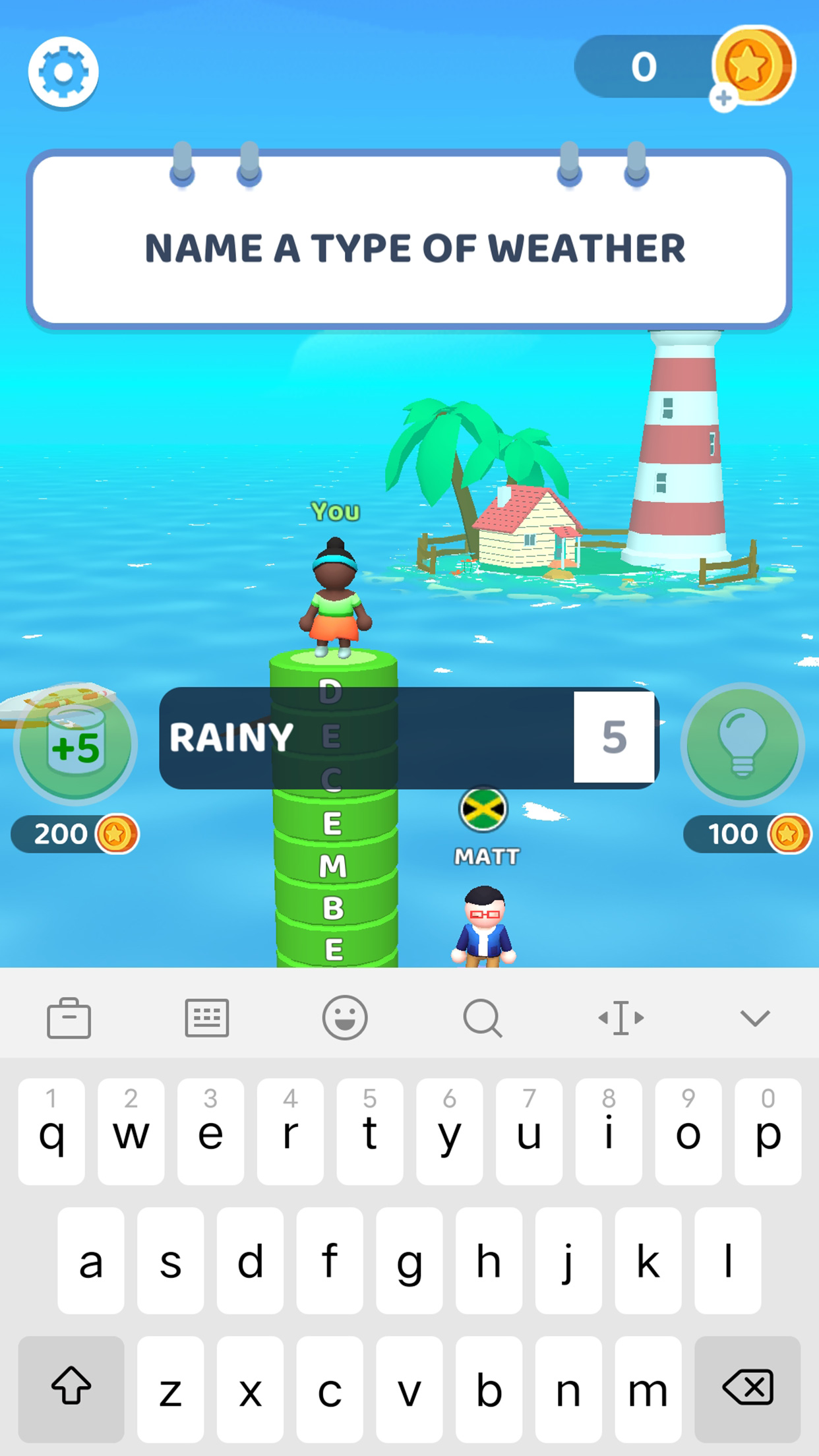Open the settings gear

click(x=63, y=71)
